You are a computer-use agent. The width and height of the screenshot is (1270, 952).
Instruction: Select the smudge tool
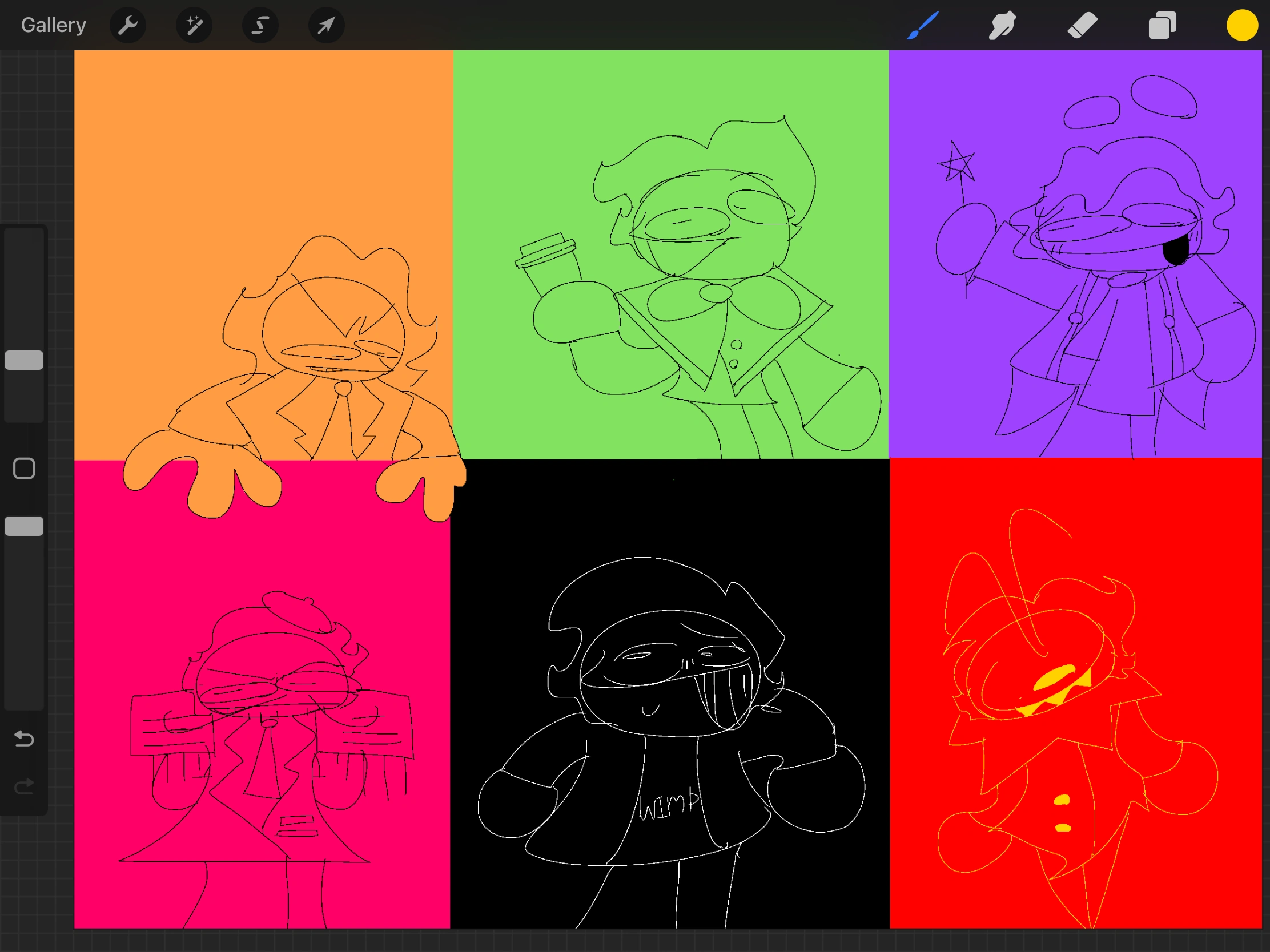(1002, 25)
